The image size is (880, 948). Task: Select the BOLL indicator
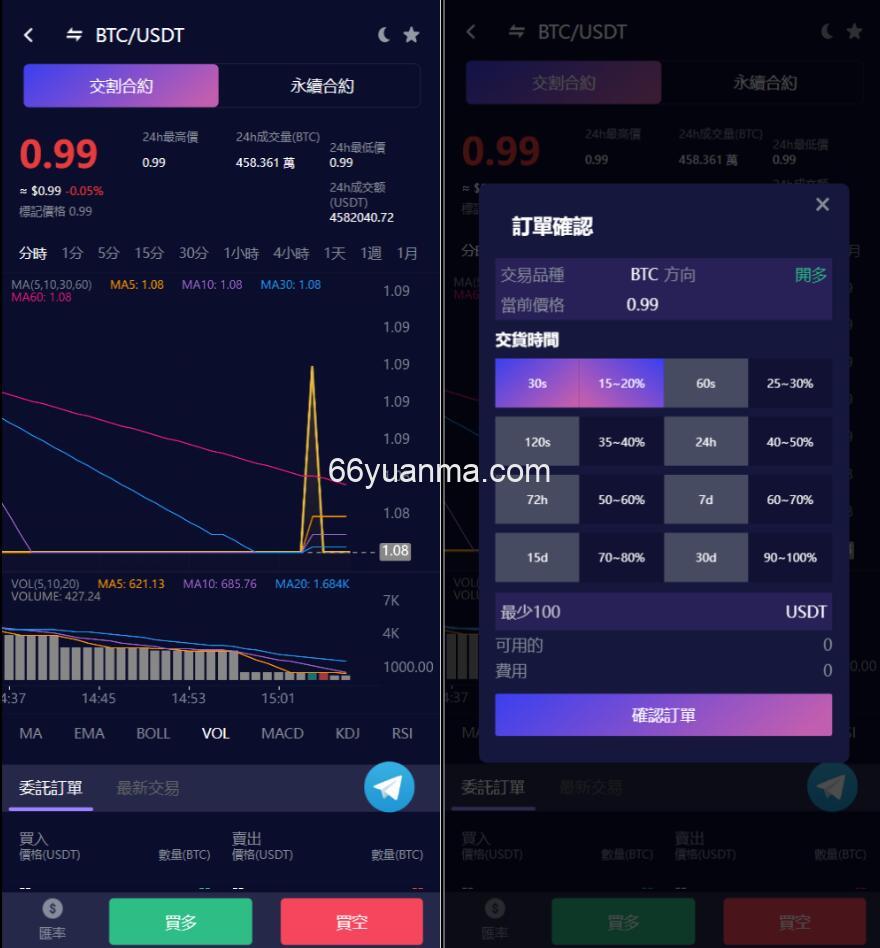(x=153, y=733)
